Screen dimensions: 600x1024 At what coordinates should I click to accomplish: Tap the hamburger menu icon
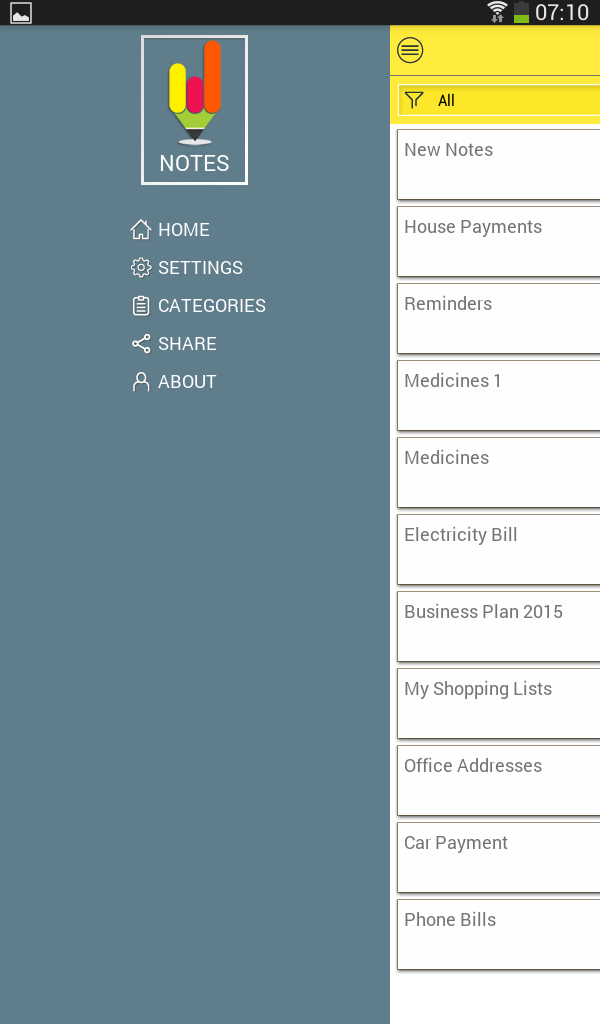click(410, 50)
